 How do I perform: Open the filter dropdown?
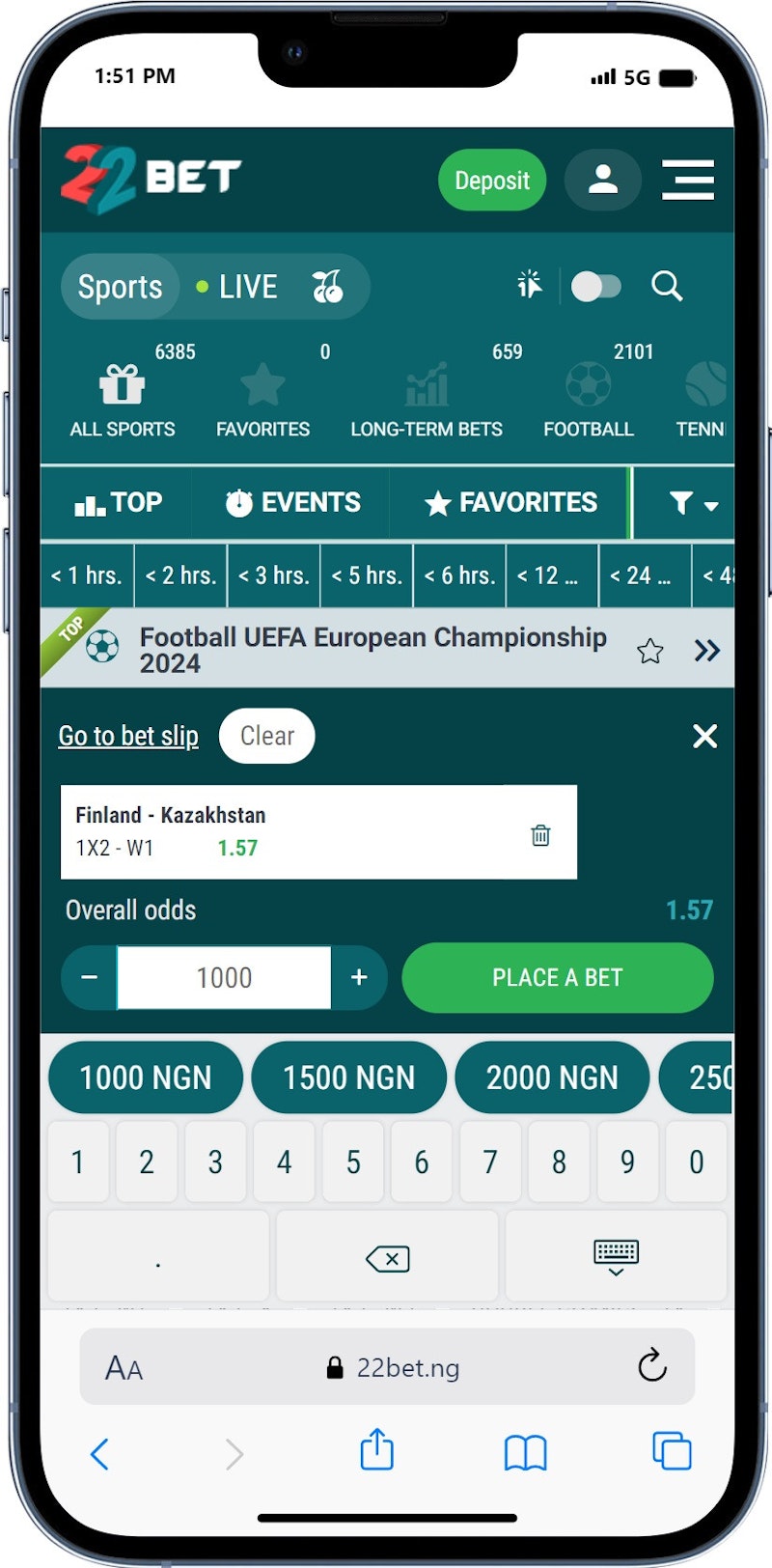coord(693,503)
